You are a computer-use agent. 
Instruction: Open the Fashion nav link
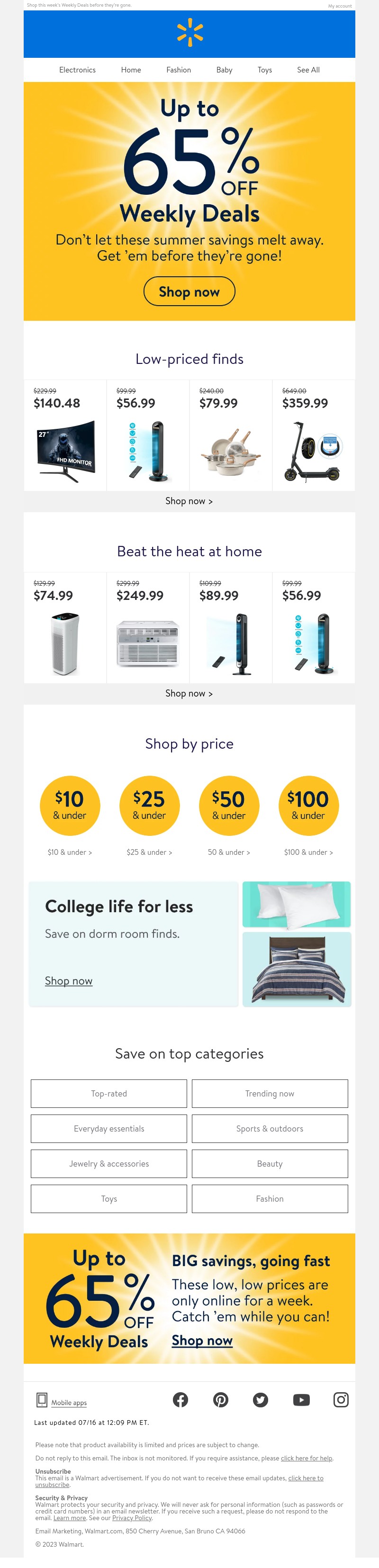178,70
